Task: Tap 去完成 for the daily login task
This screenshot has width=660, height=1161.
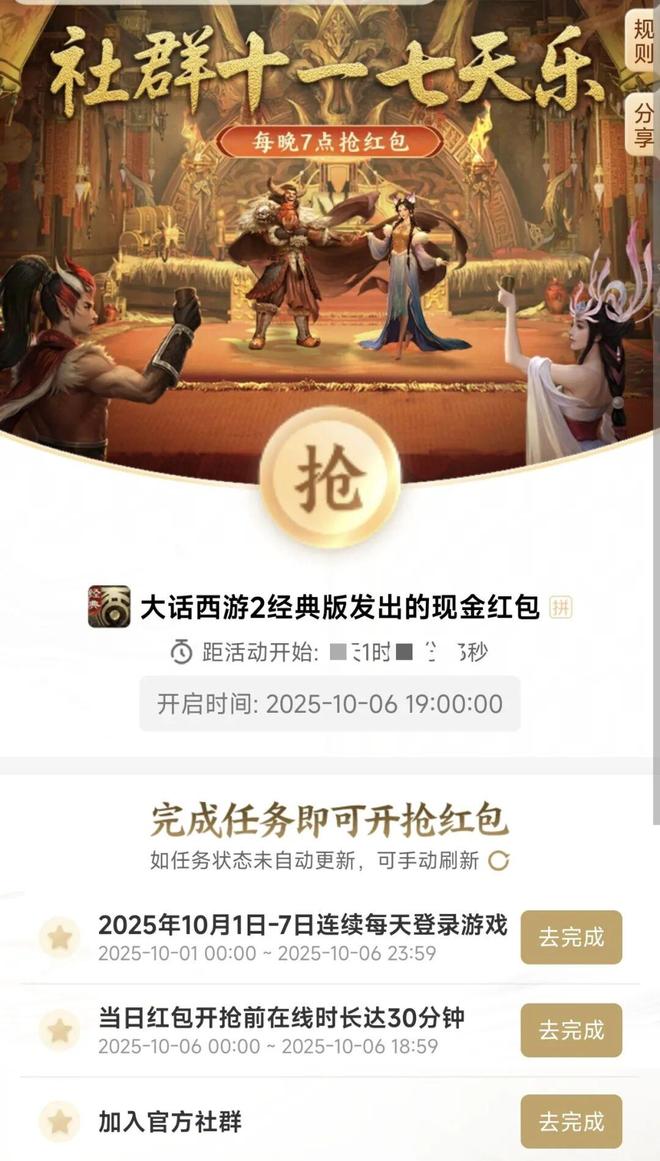Action: (571, 938)
